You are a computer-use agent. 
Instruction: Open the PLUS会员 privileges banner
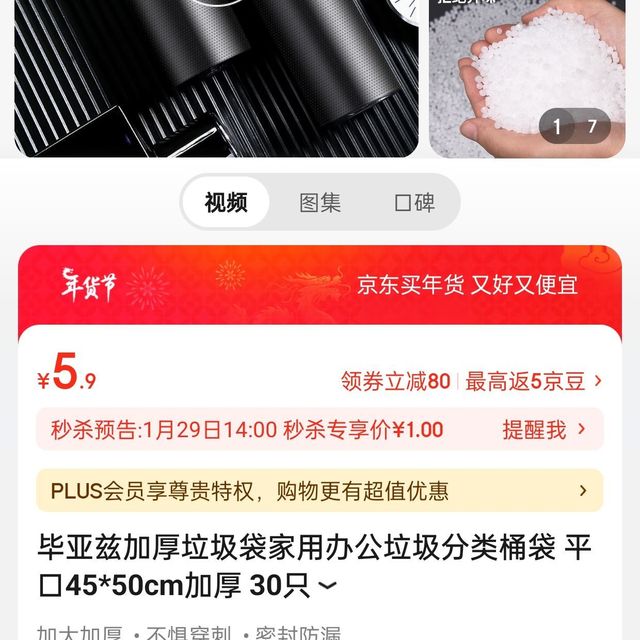[x=320, y=491]
